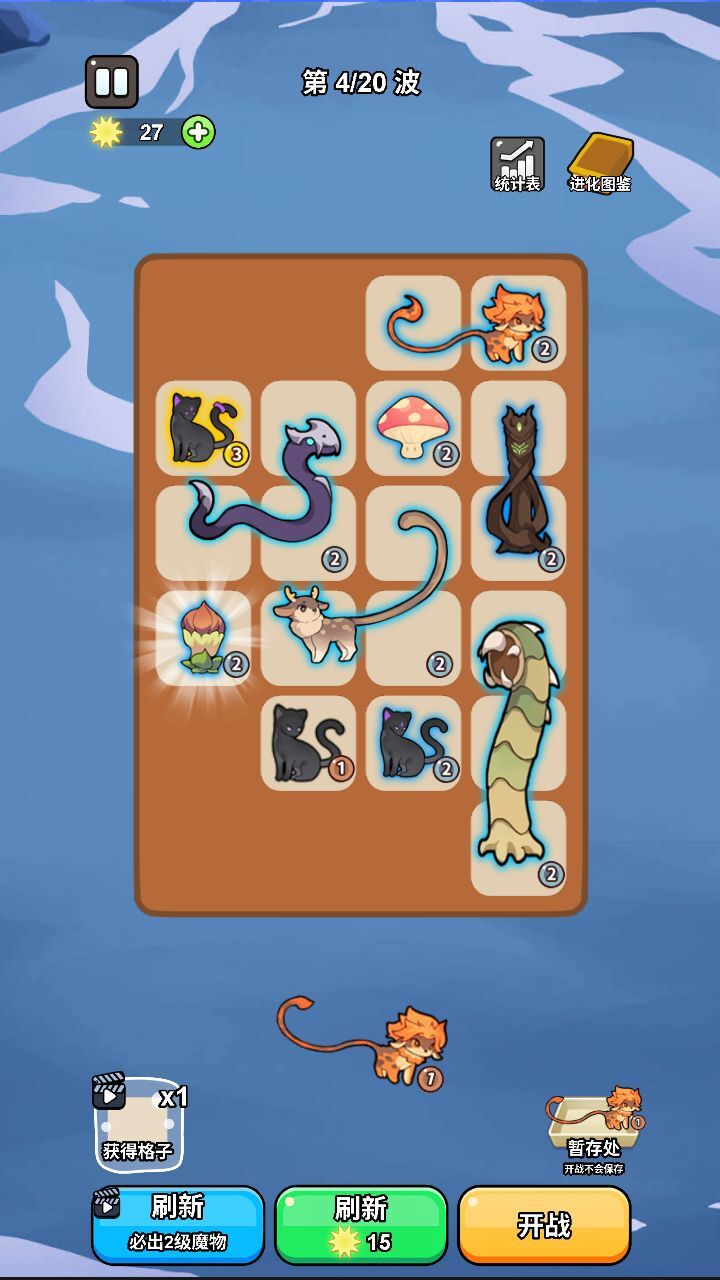Add more sun currency with plus icon

[198, 132]
